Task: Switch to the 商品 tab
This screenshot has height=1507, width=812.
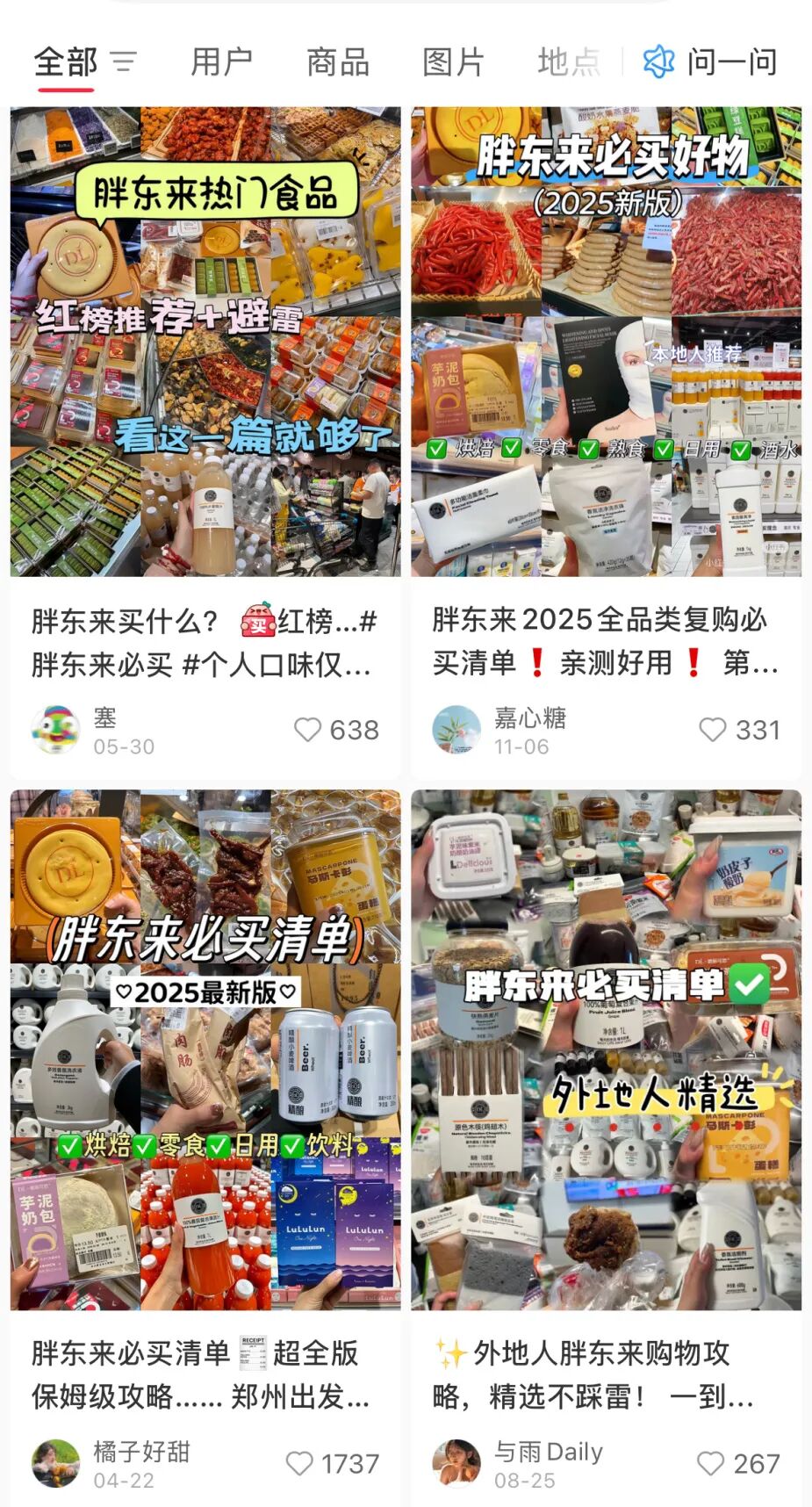Action: point(338,62)
